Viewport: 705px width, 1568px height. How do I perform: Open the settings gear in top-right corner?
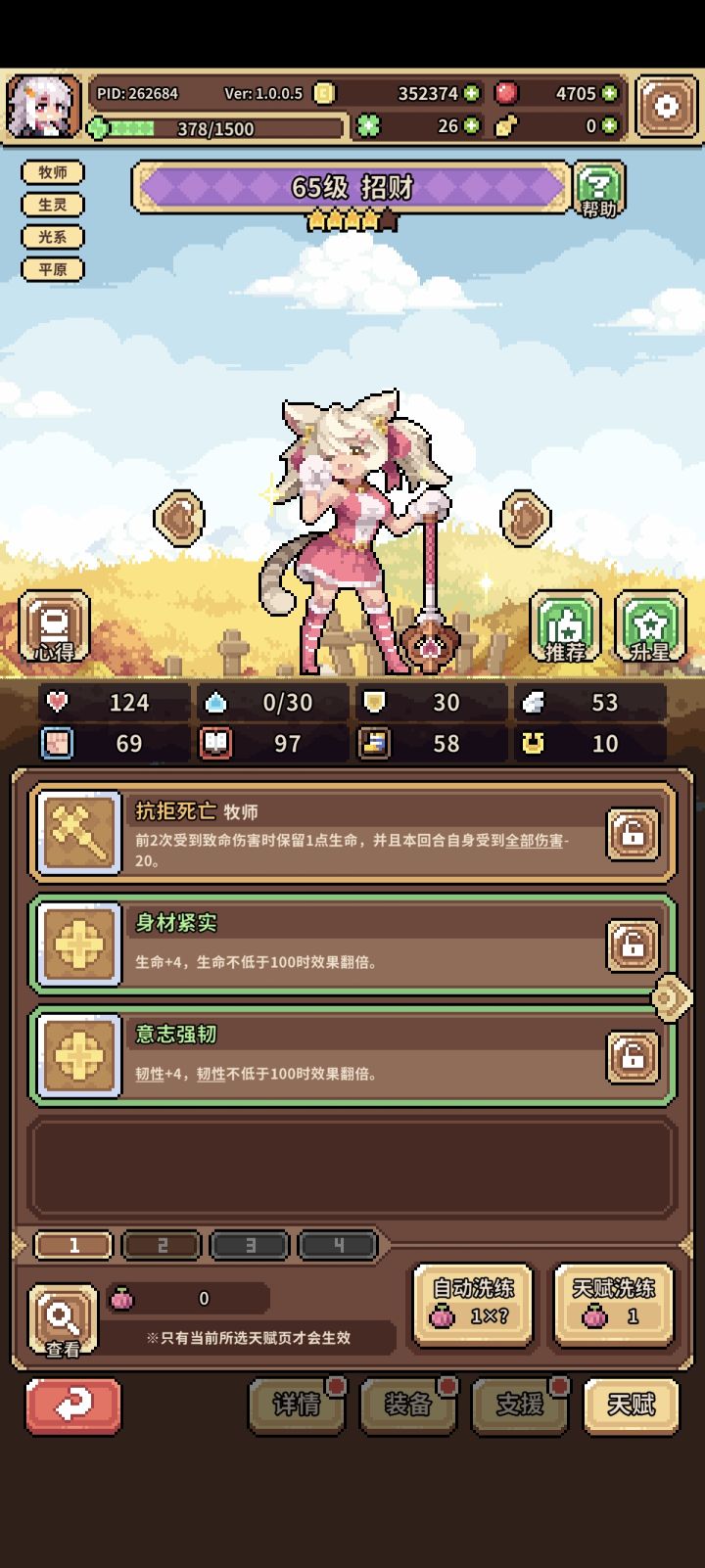(665, 106)
